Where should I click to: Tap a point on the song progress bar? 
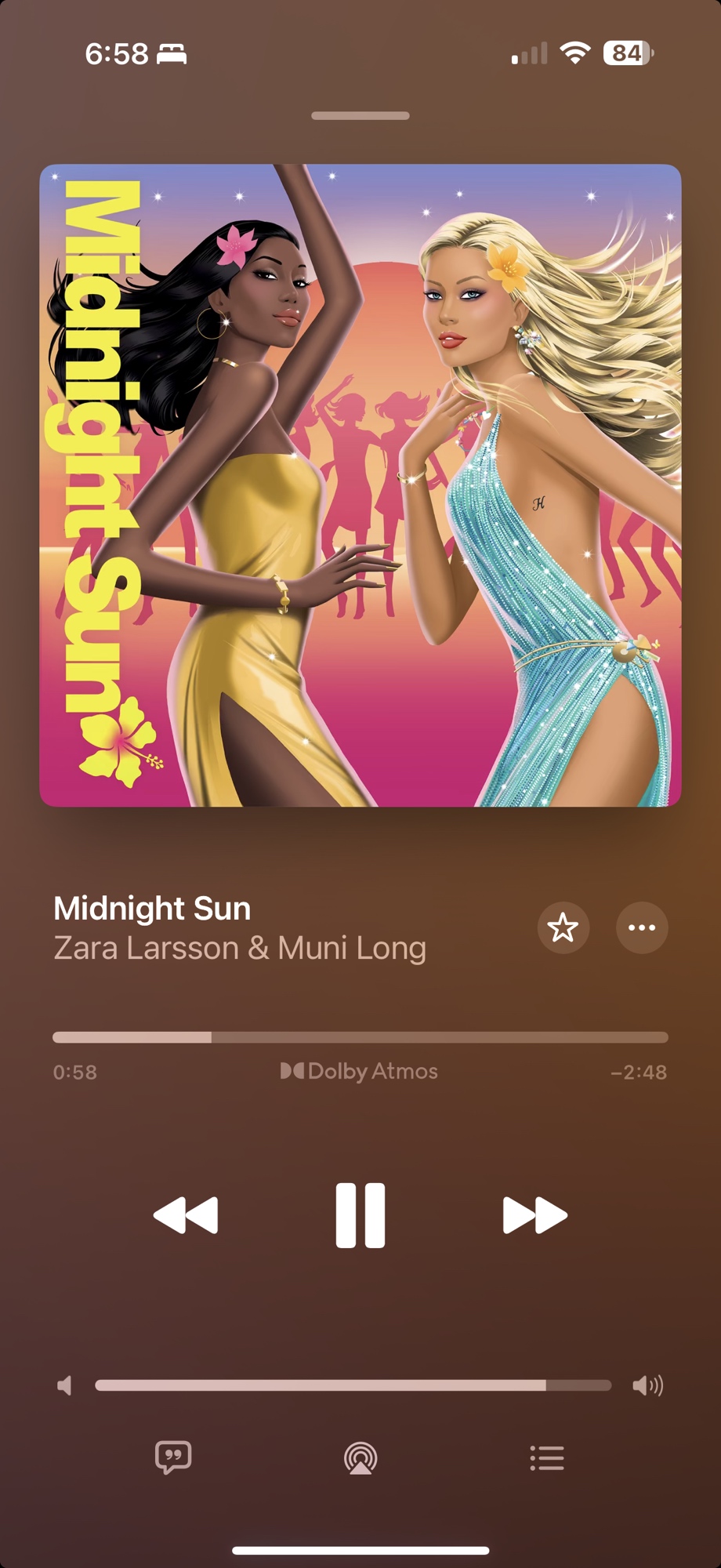click(360, 1037)
